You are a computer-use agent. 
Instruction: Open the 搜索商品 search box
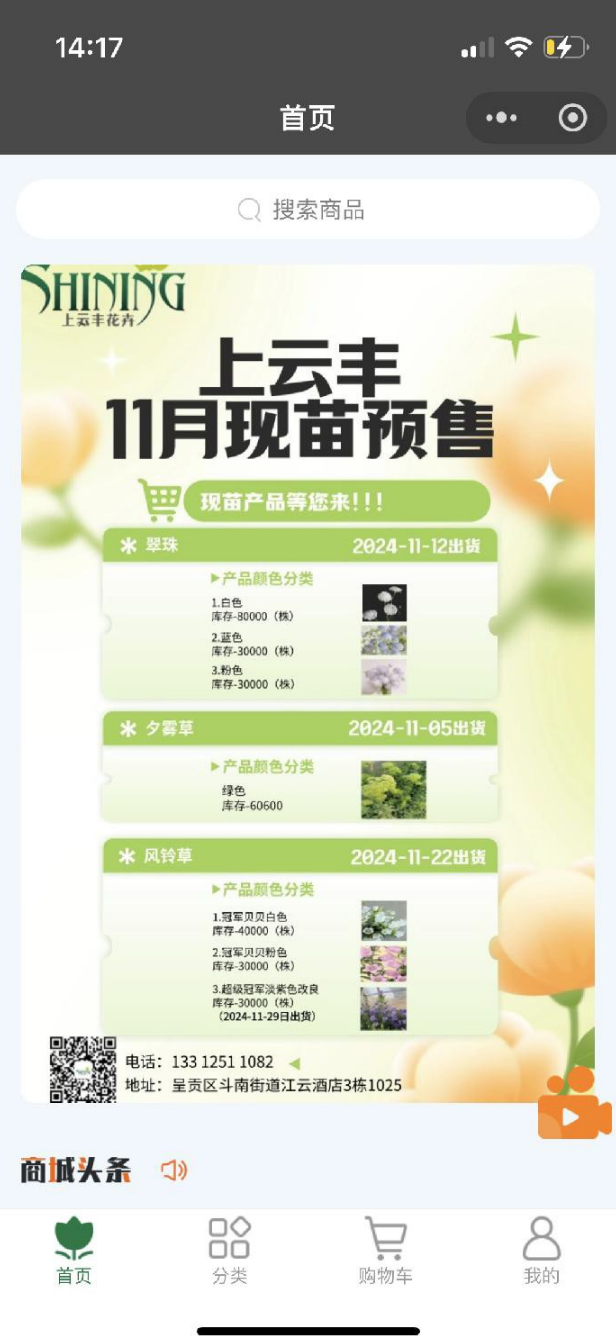[308, 209]
